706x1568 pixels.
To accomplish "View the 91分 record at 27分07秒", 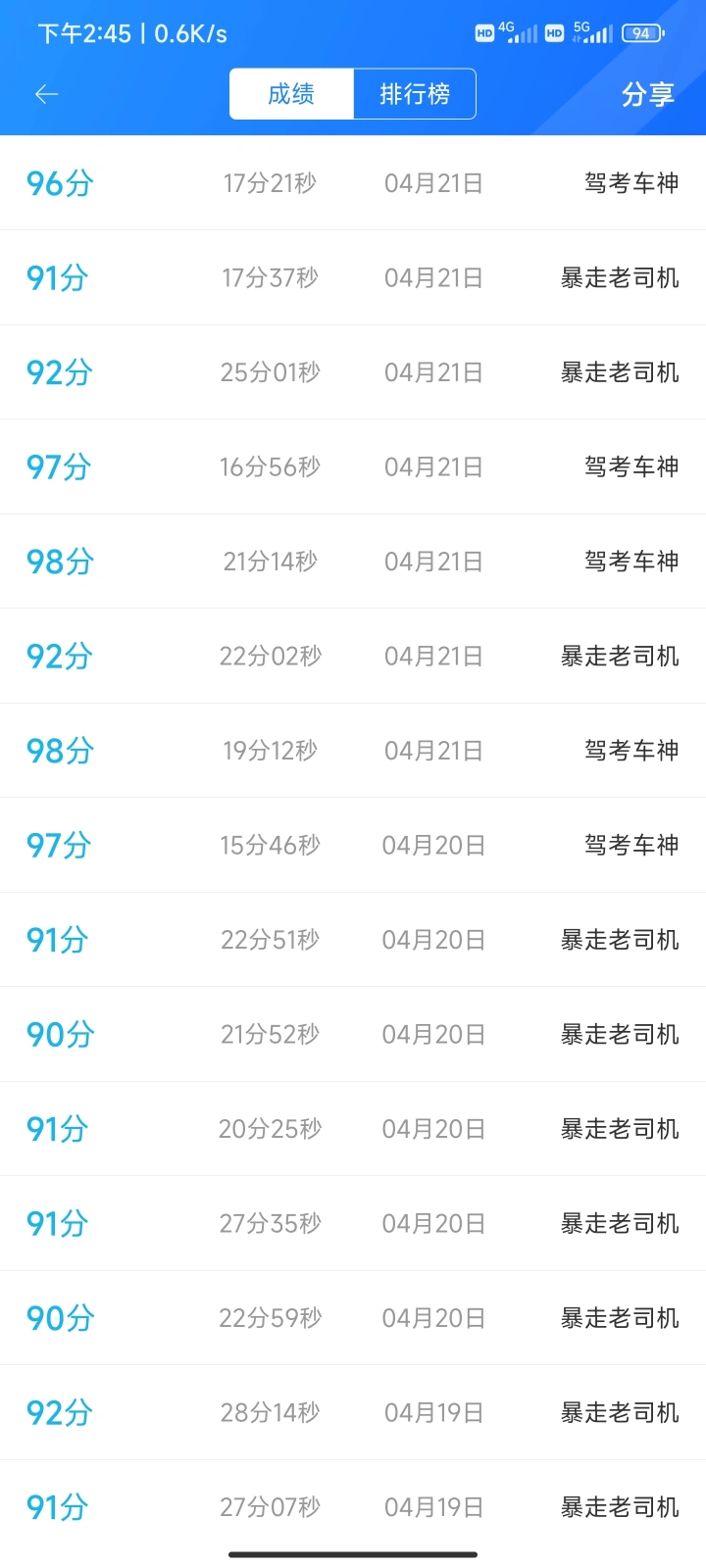I will [353, 1507].
